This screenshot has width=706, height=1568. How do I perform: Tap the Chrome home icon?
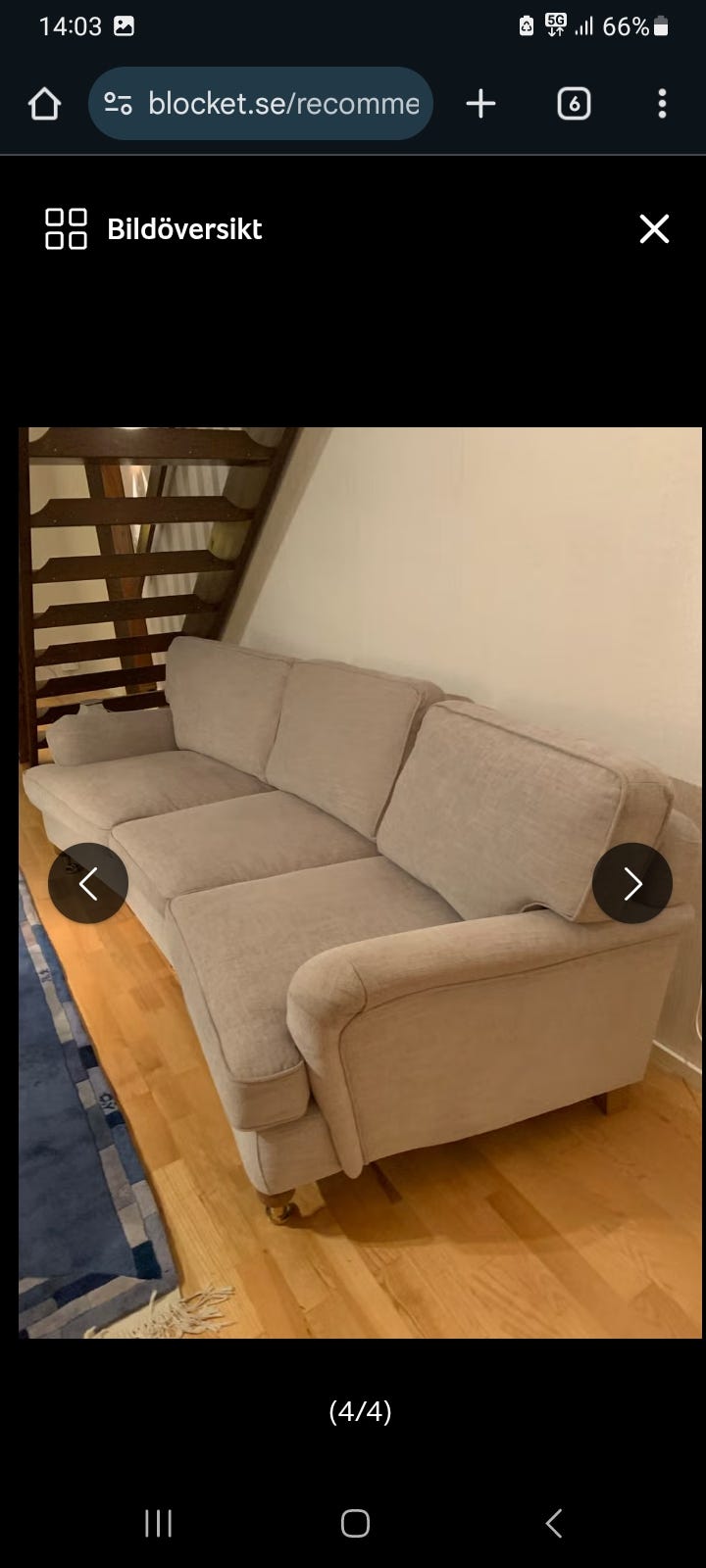[43, 103]
